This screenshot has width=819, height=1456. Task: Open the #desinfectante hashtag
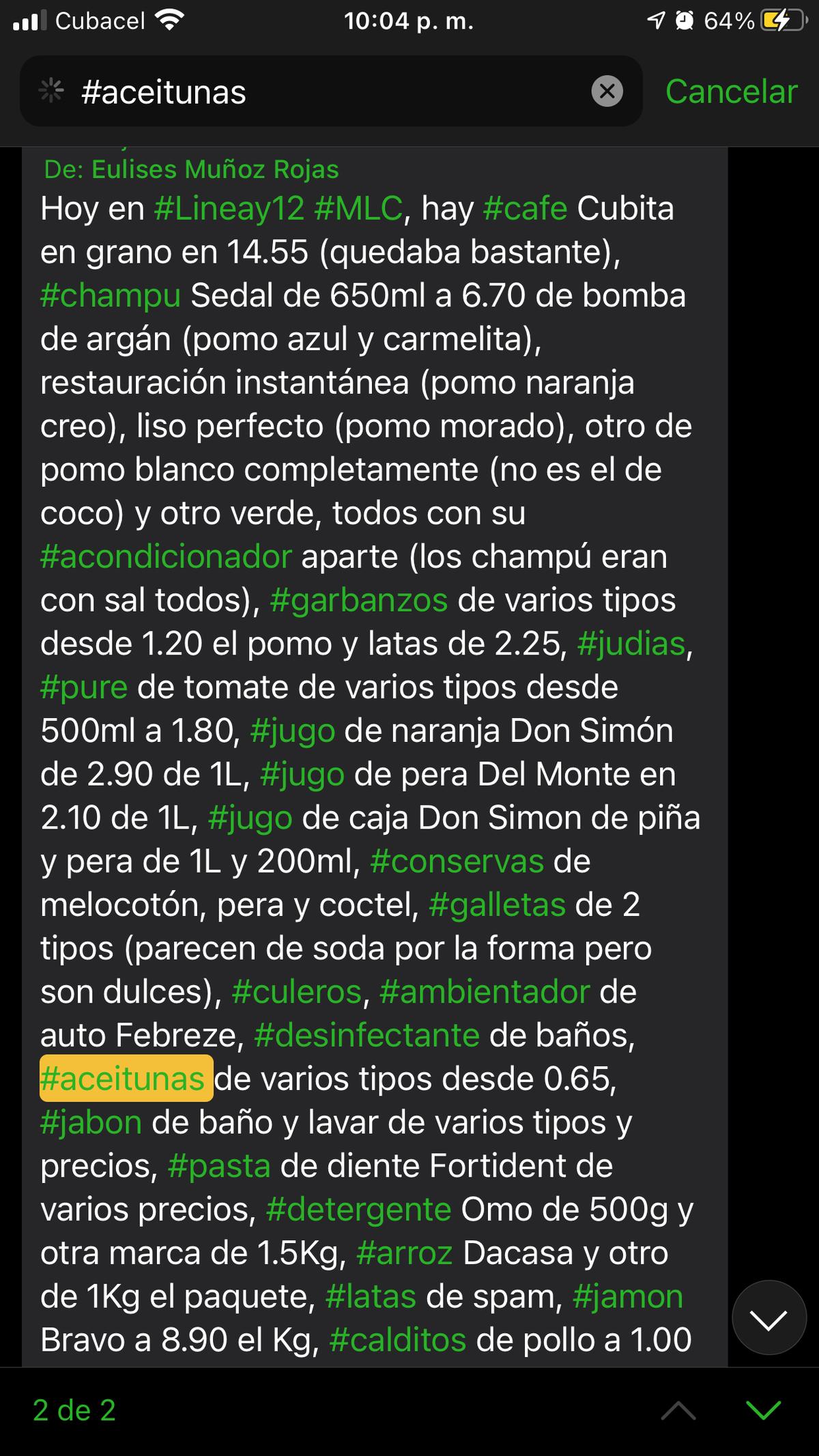click(367, 1036)
